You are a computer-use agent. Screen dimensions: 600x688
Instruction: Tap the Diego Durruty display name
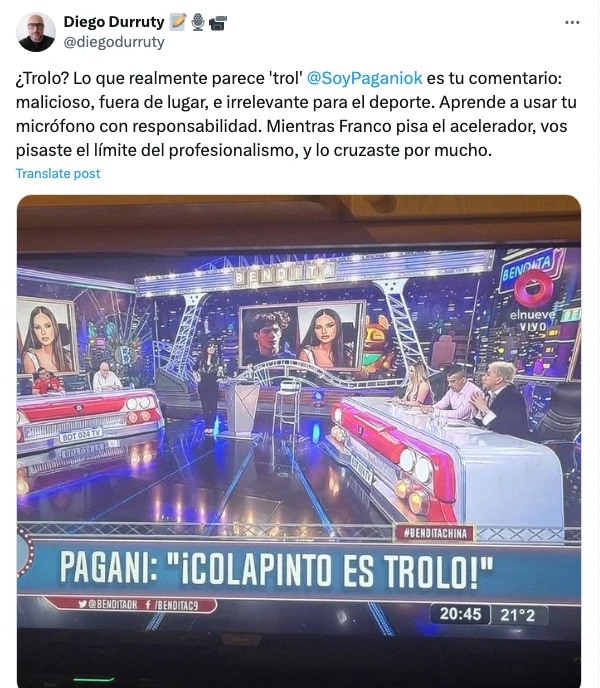(114, 22)
